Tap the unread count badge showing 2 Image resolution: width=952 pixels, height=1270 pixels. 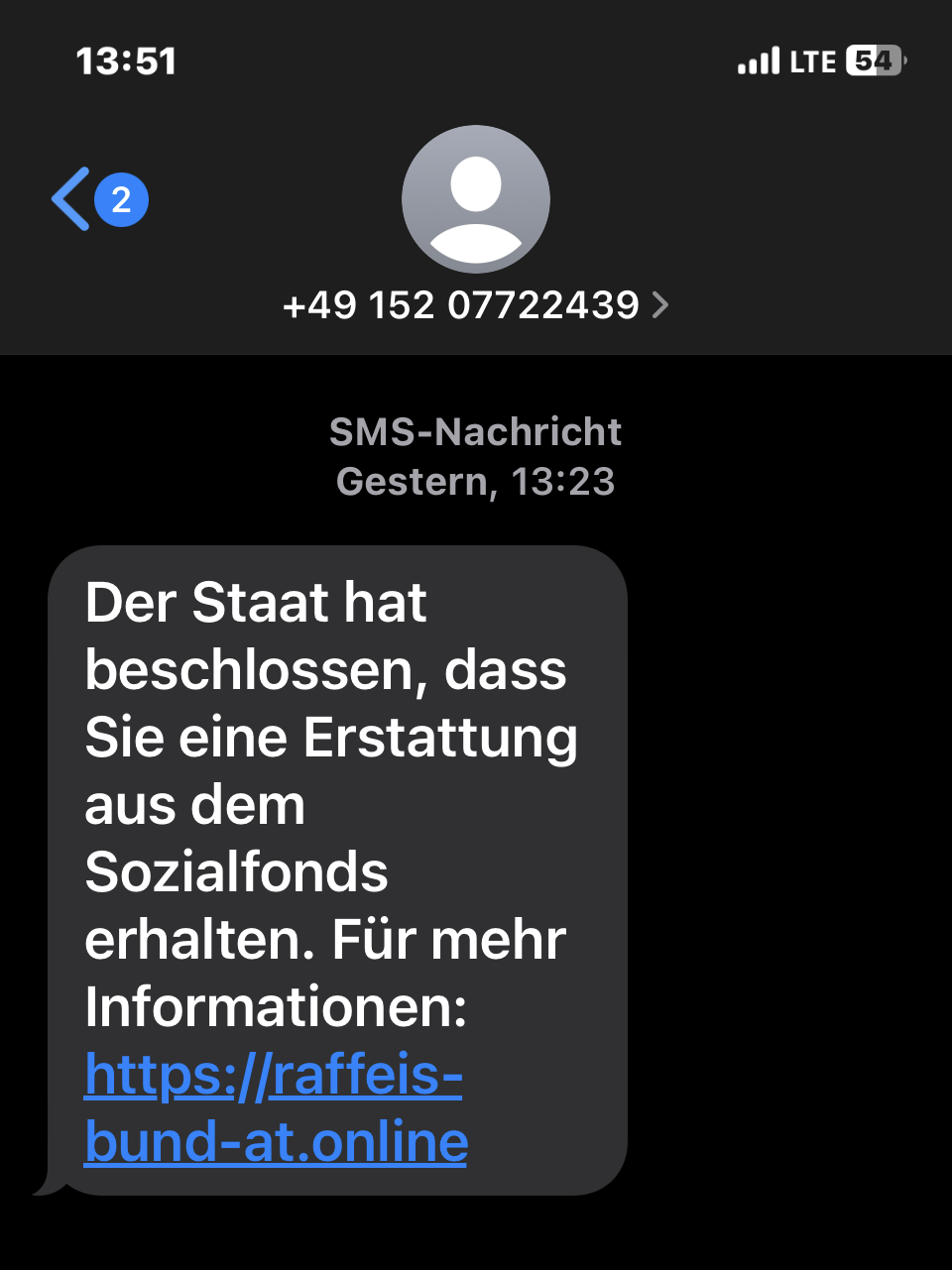coord(120,199)
